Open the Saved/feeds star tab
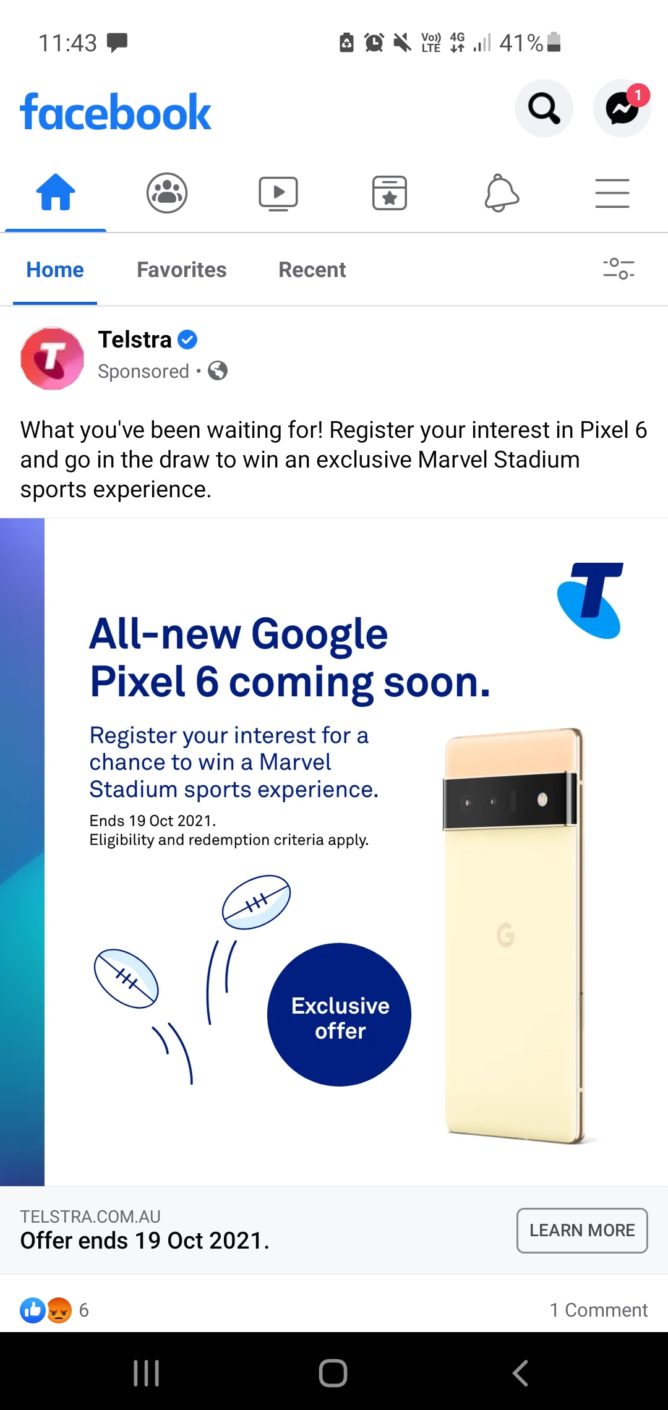Image resolution: width=668 pixels, height=1410 pixels. [389, 192]
